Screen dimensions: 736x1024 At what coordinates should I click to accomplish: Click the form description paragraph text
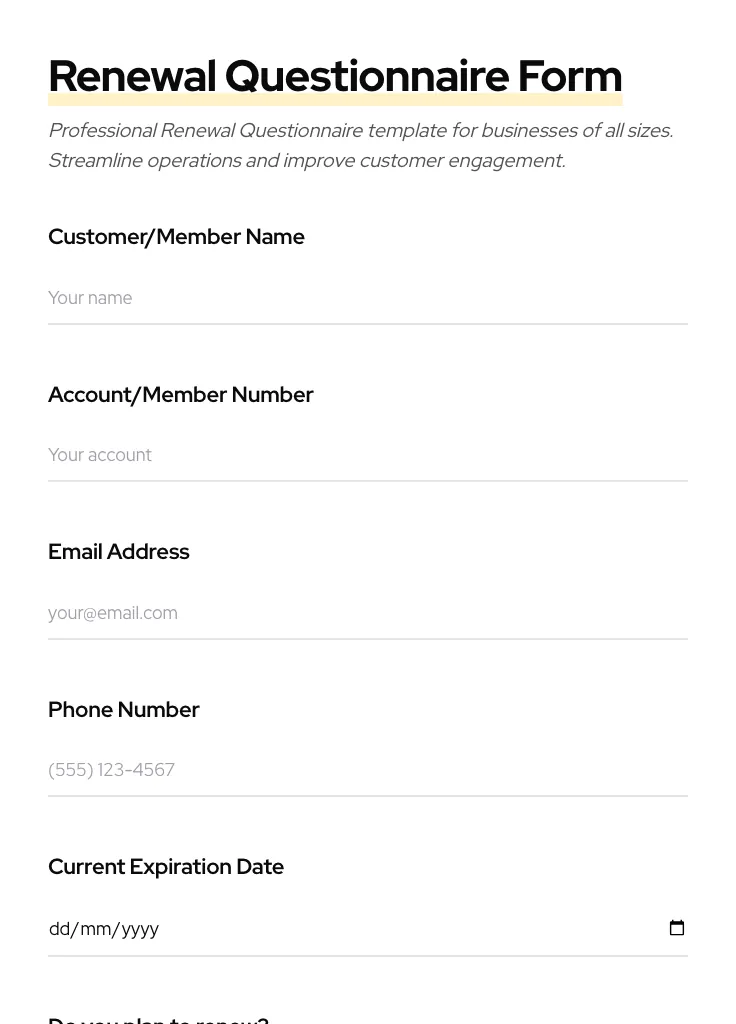[360, 145]
